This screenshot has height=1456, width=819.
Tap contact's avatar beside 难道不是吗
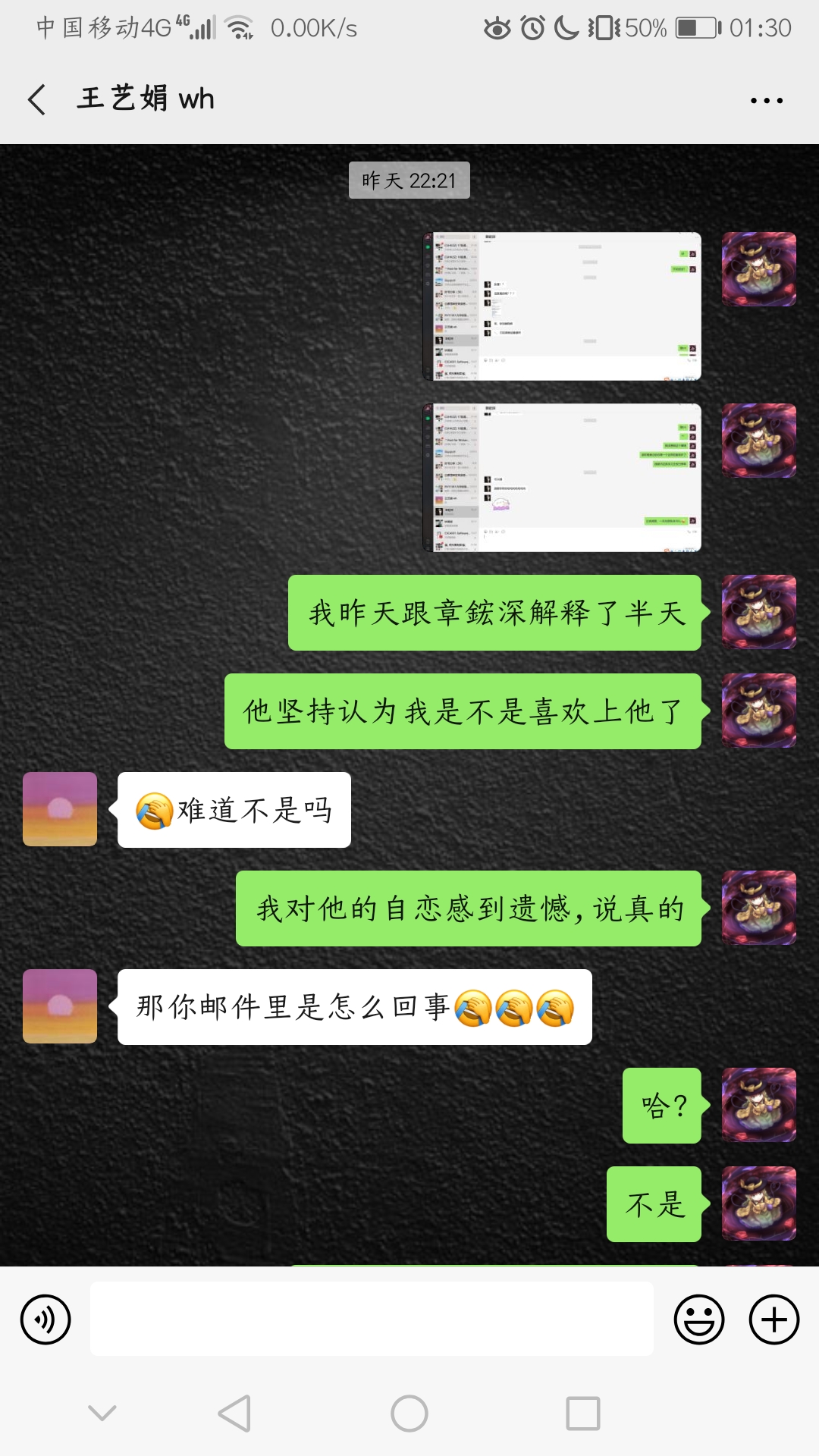(60, 809)
